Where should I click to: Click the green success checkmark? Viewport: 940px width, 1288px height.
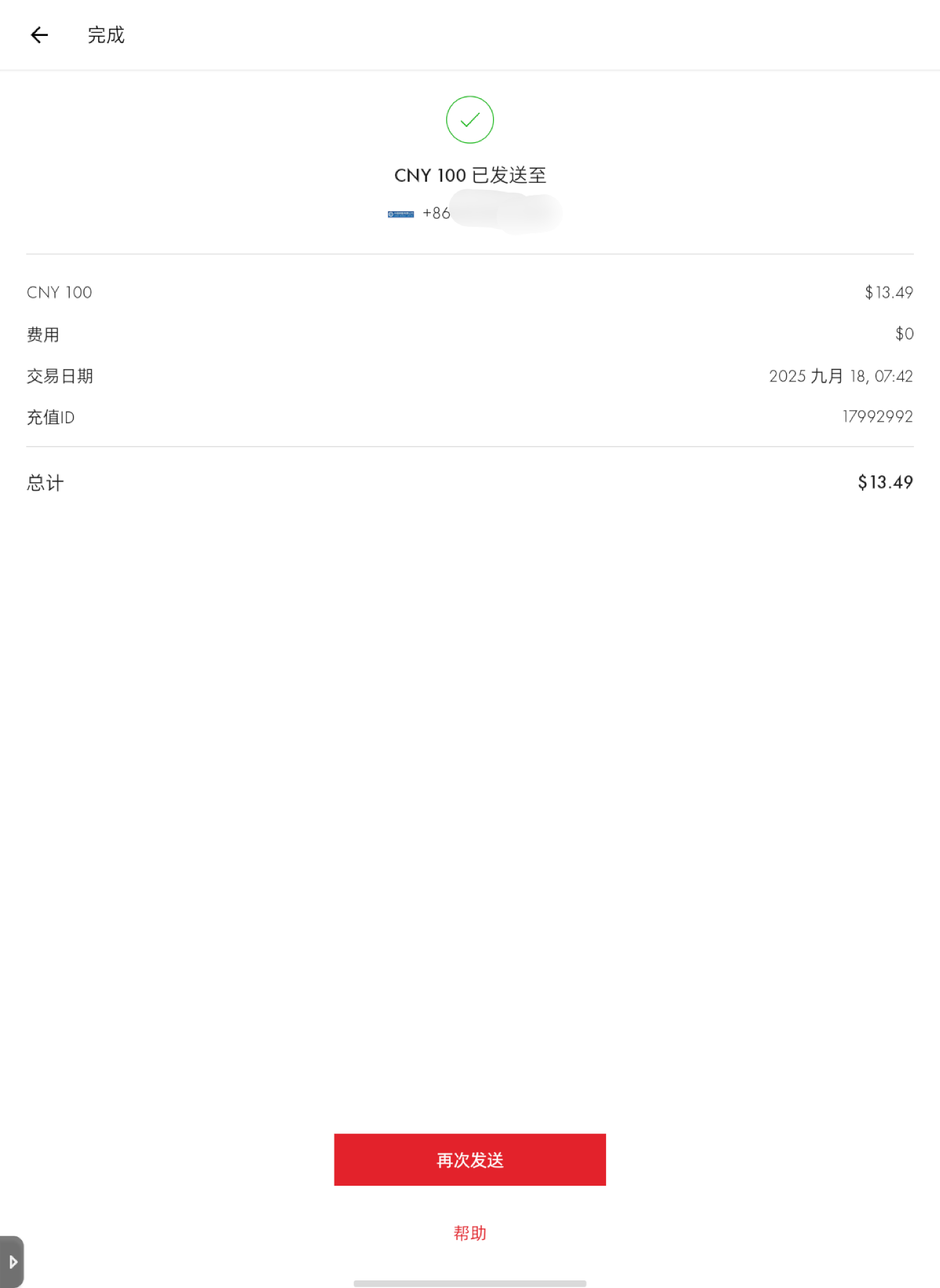tap(469, 121)
